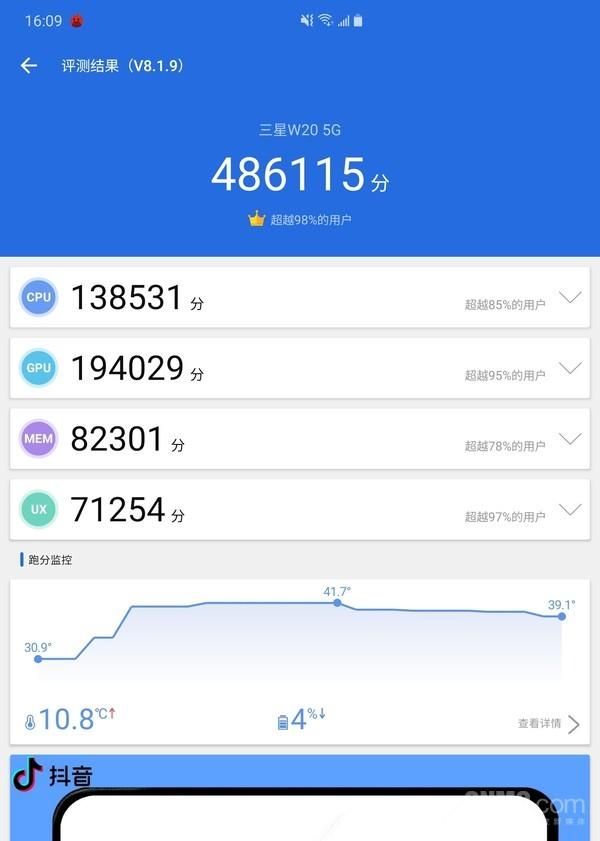Expand the UX score row
Image resolution: width=600 pixels, height=841 pixels.
coord(570,510)
